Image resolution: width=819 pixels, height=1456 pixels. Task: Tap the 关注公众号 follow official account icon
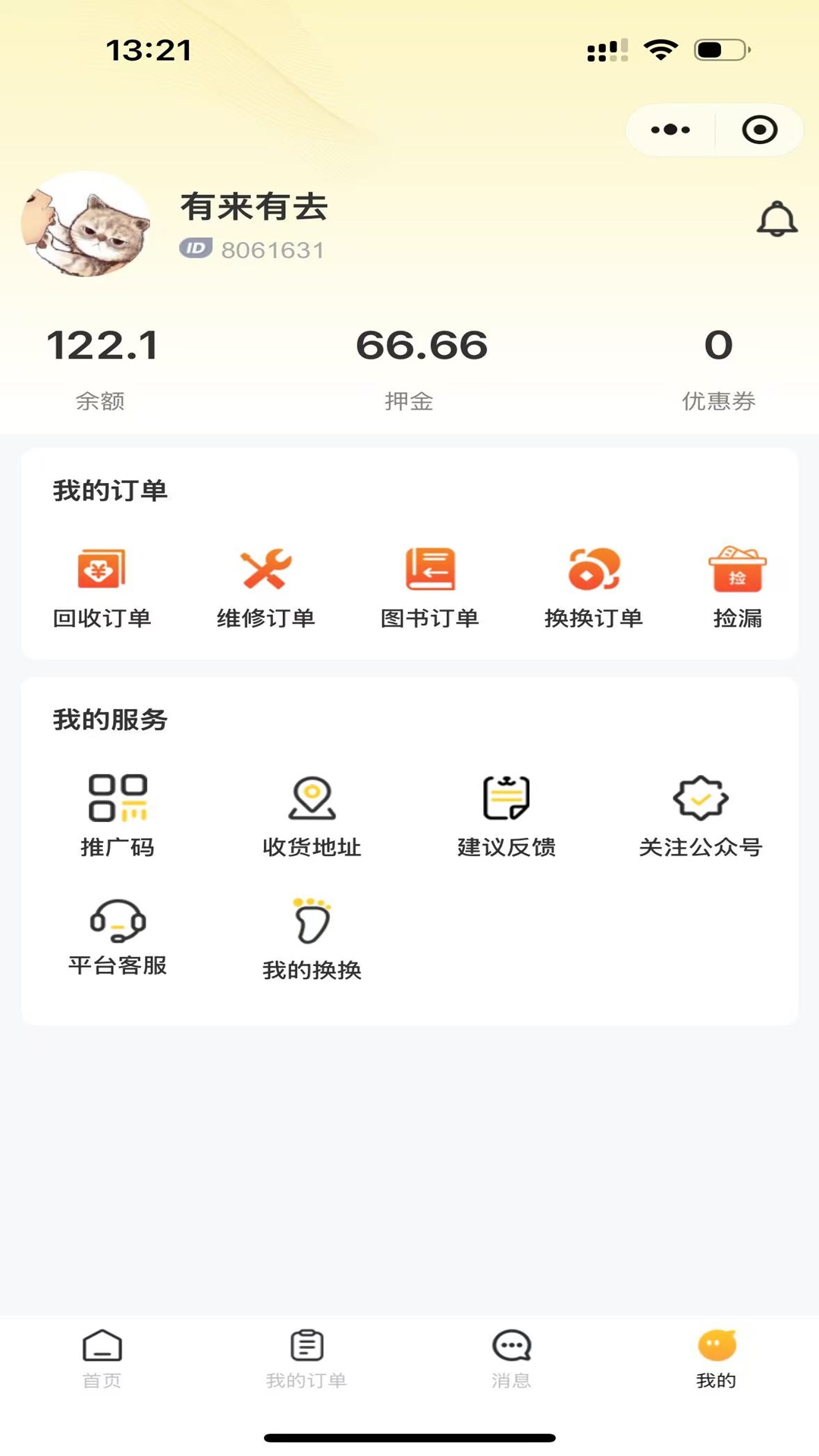click(699, 802)
